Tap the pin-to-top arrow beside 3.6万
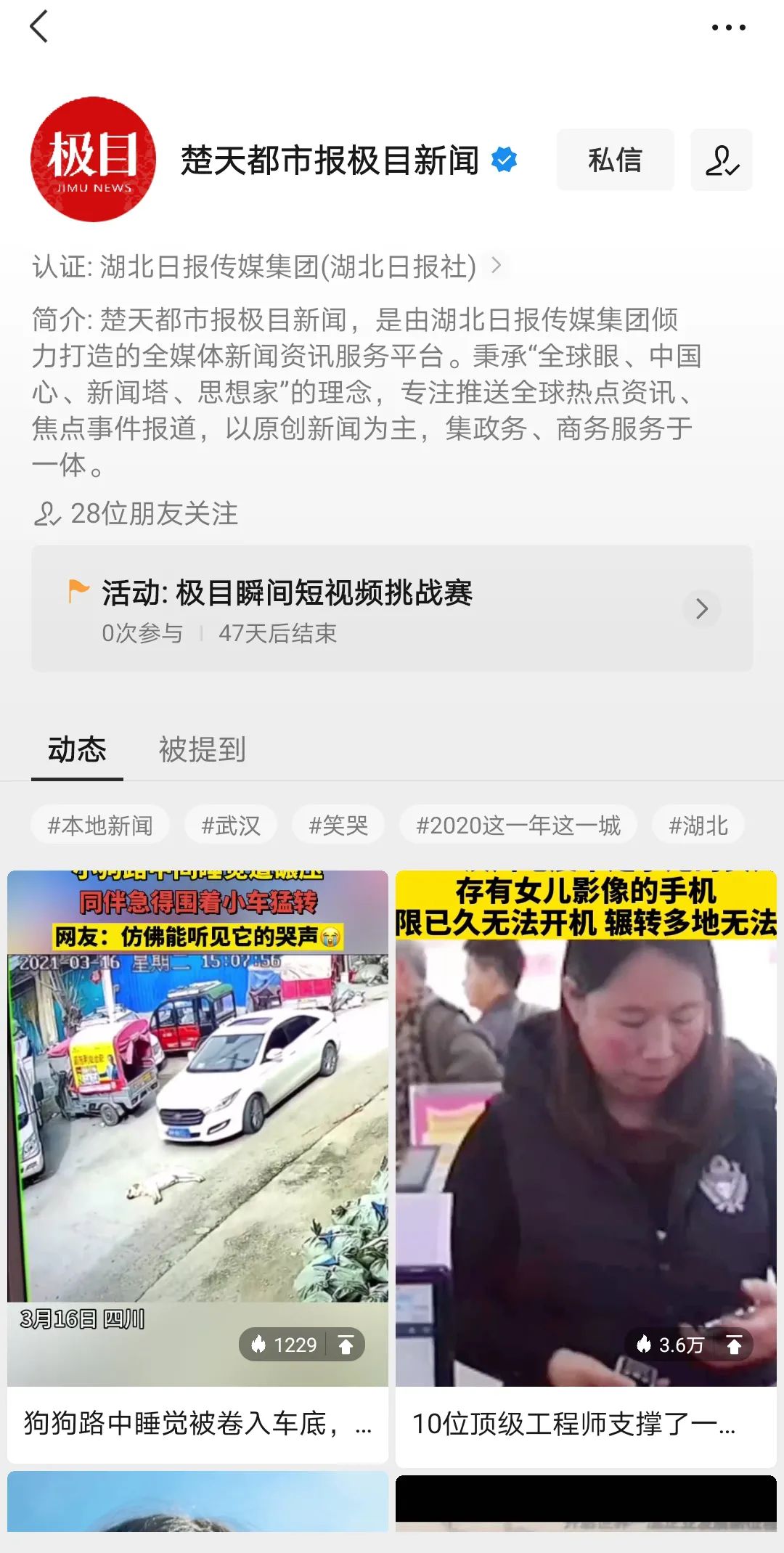 (734, 1345)
